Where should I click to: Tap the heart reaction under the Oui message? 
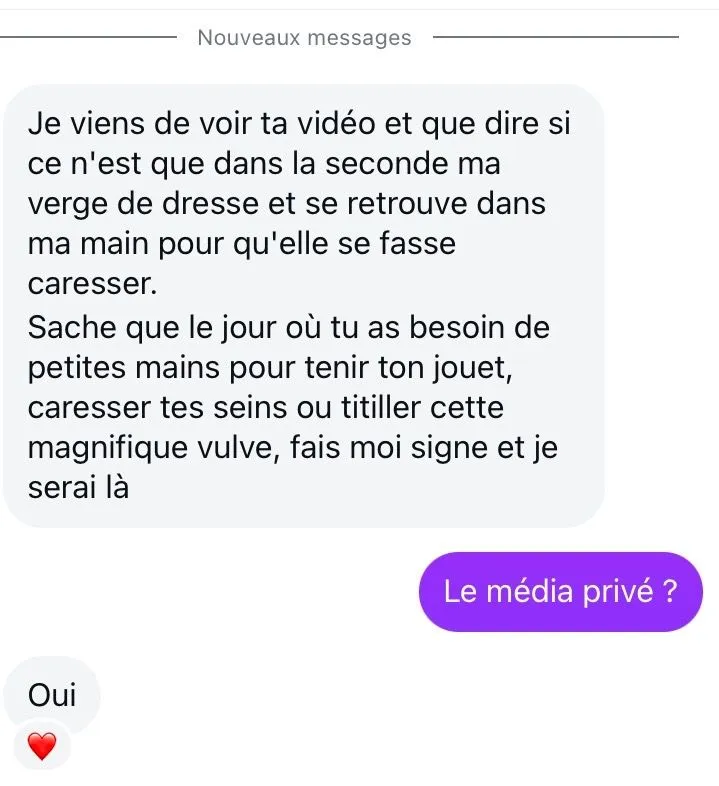pos(40,746)
